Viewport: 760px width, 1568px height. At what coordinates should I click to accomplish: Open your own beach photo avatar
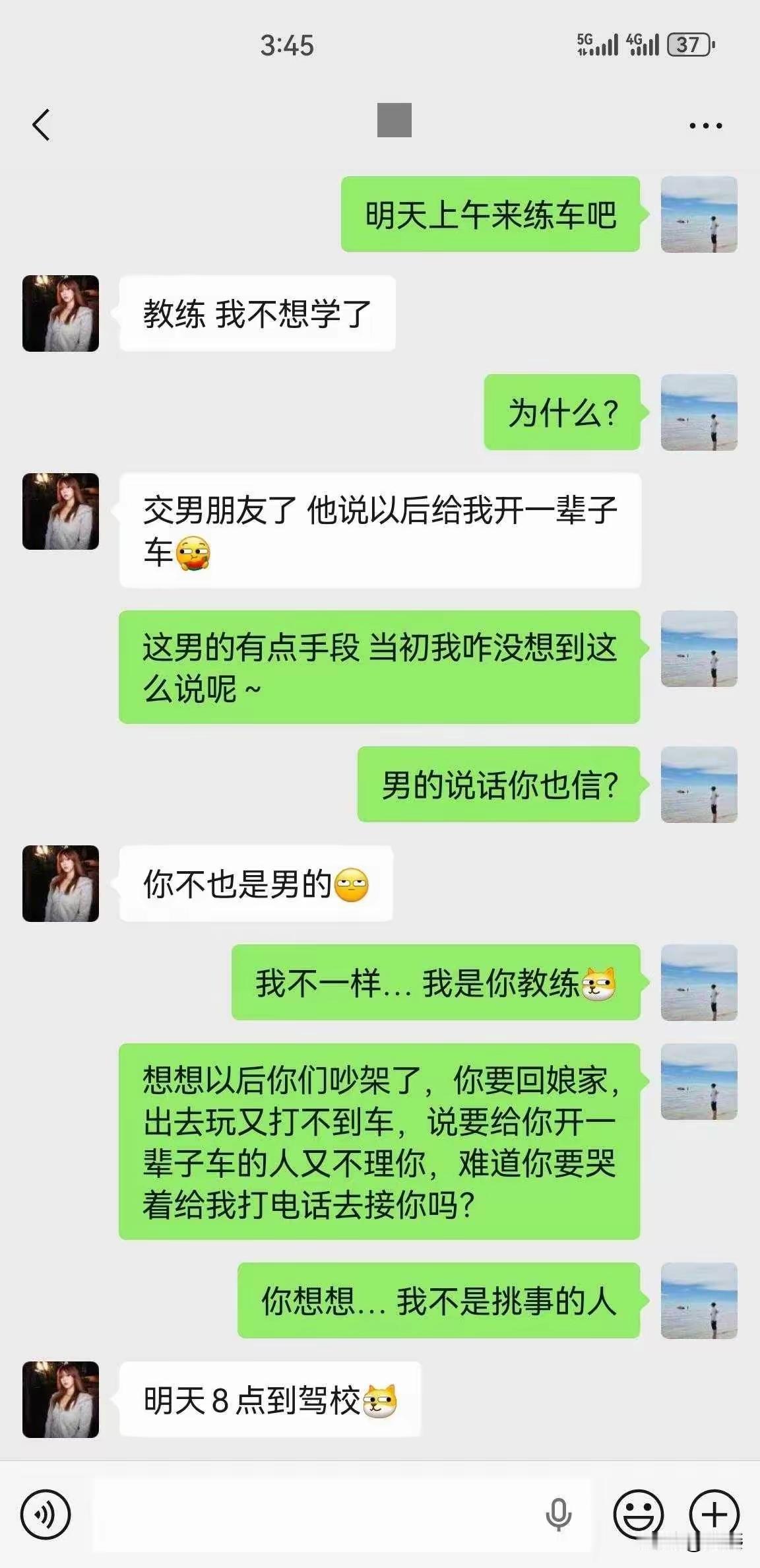click(699, 214)
